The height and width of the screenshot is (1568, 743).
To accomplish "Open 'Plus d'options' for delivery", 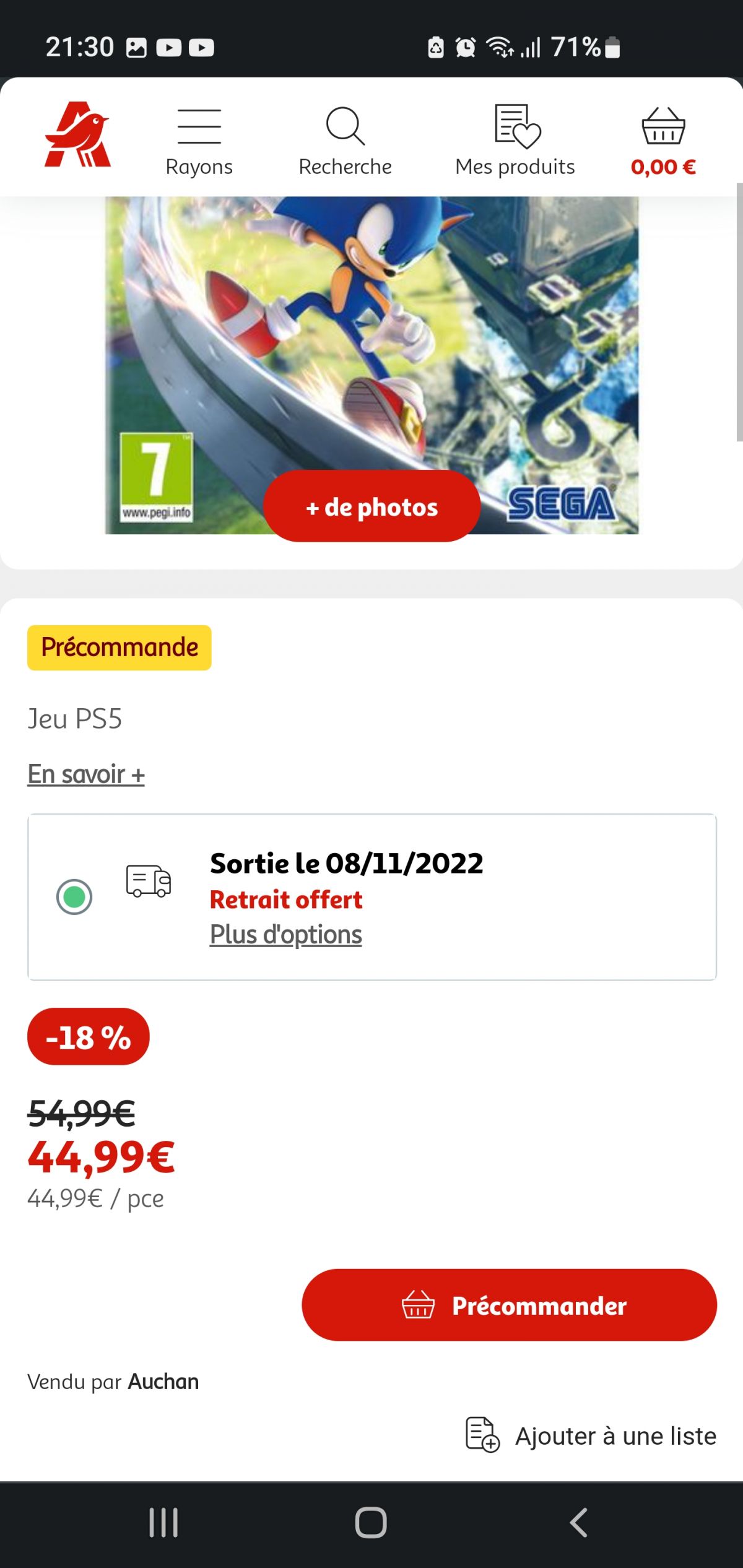I will pyautogui.click(x=285, y=935).
